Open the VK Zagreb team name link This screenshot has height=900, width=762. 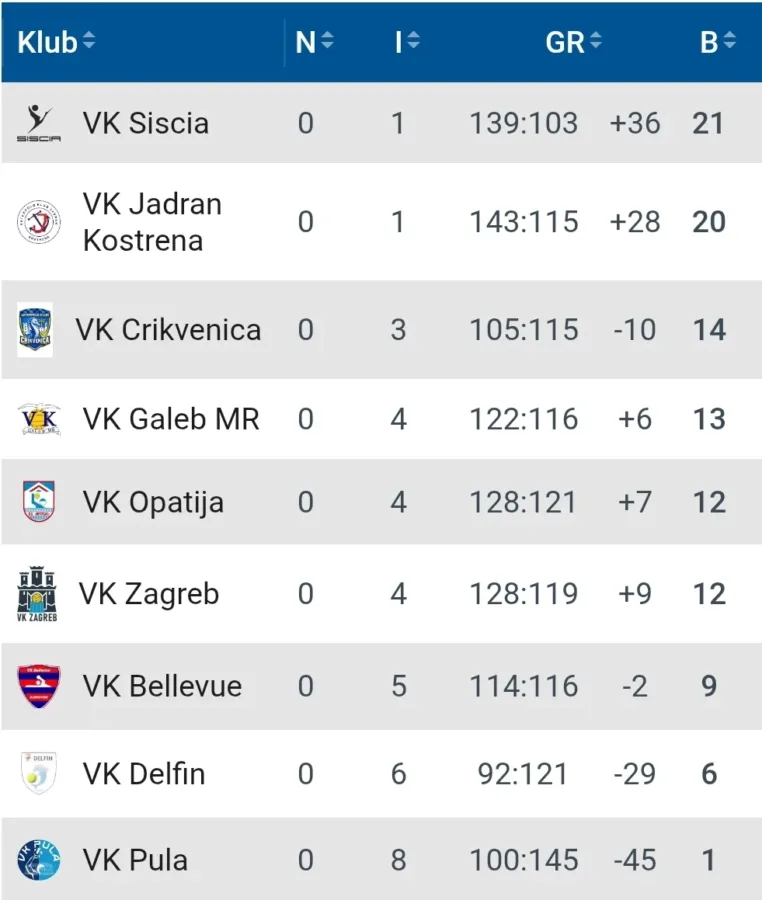click(149, 593)
